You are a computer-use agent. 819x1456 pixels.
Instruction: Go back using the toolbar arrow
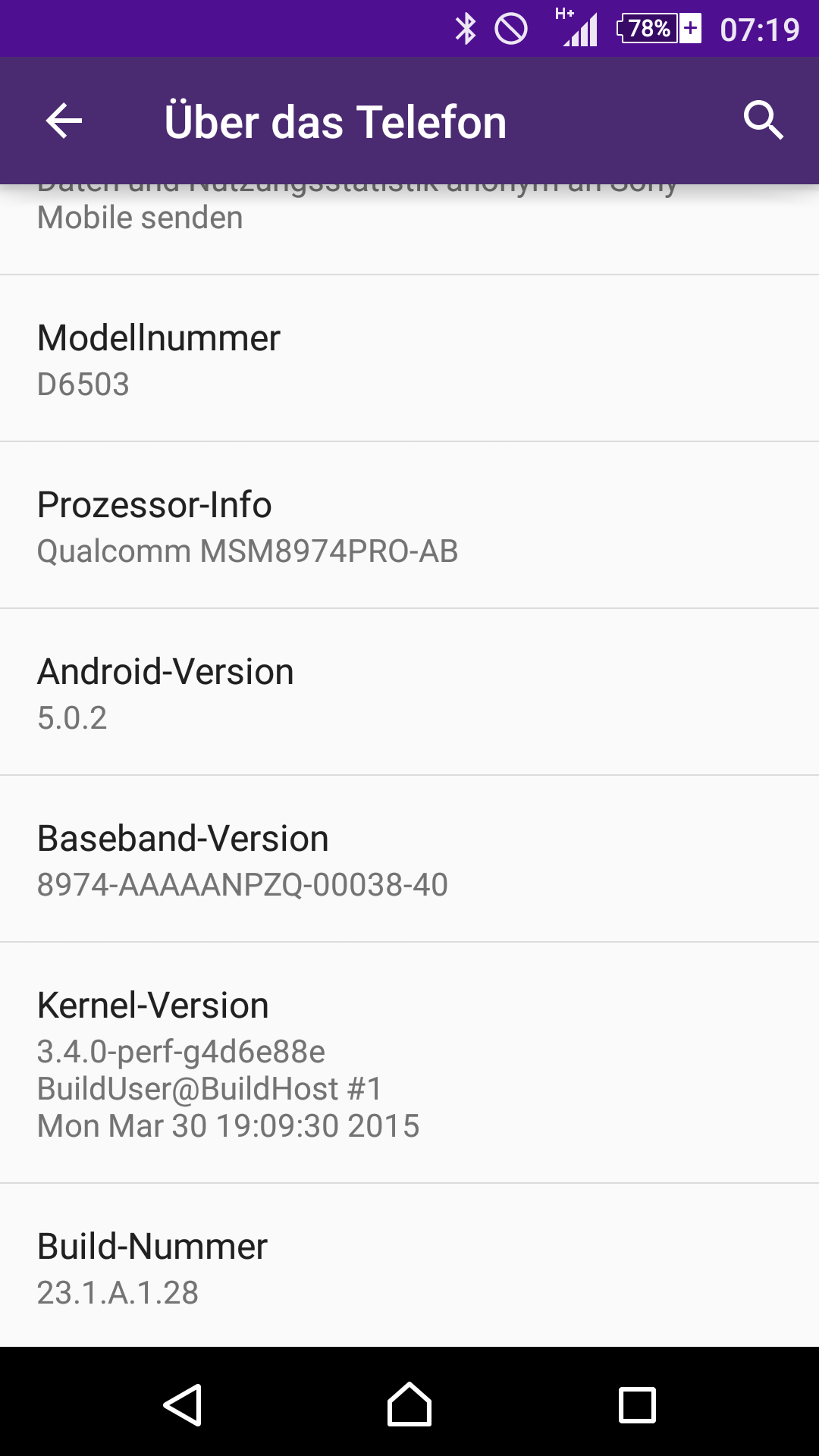[x=64, y=121]
